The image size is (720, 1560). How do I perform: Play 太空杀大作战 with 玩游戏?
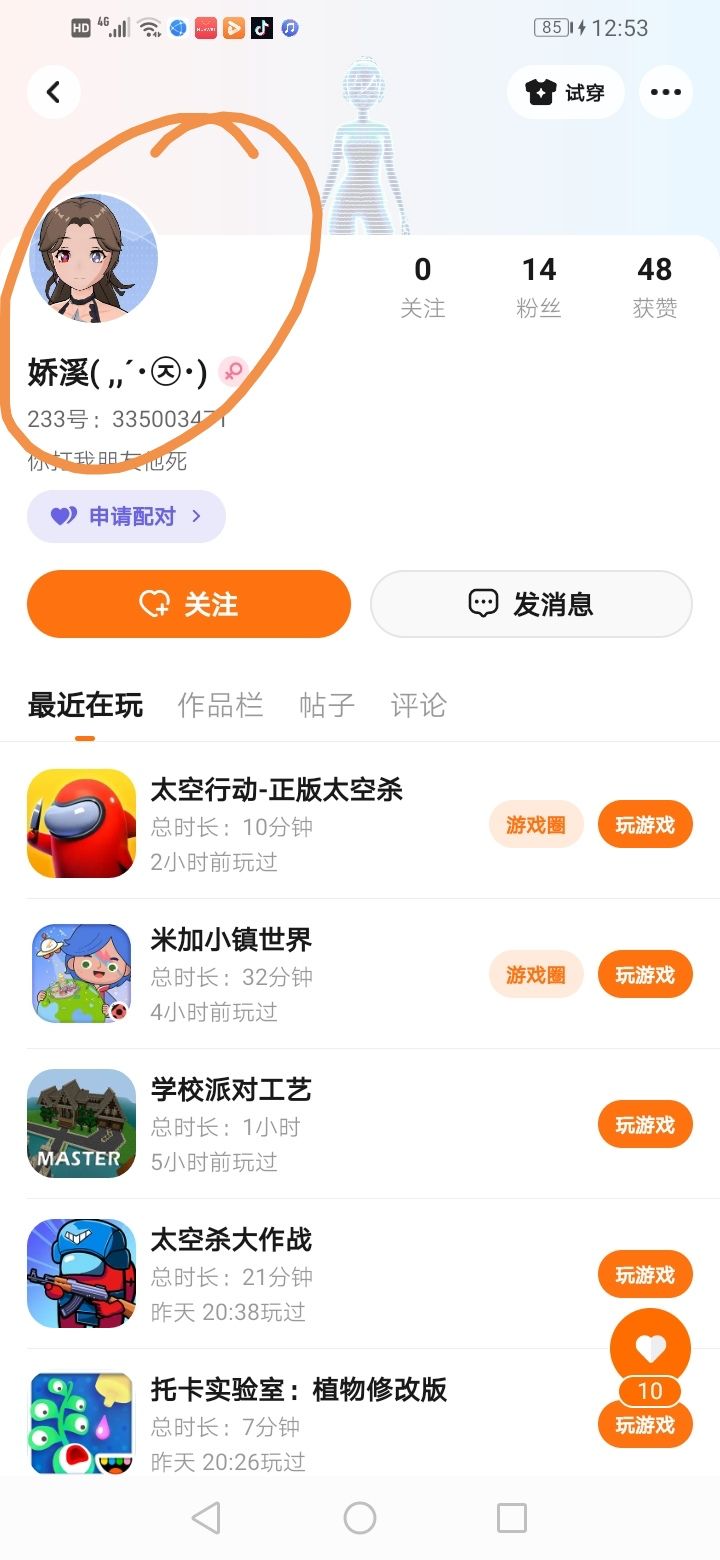tap(645, 1275)
